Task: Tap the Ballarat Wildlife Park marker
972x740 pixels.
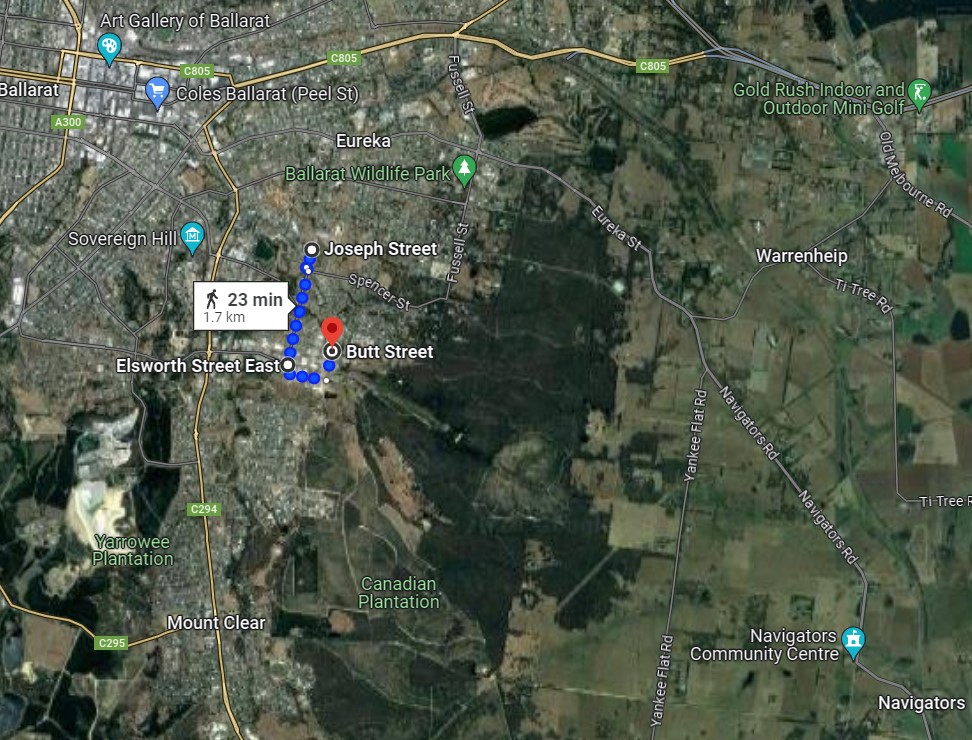Action: 463,171
